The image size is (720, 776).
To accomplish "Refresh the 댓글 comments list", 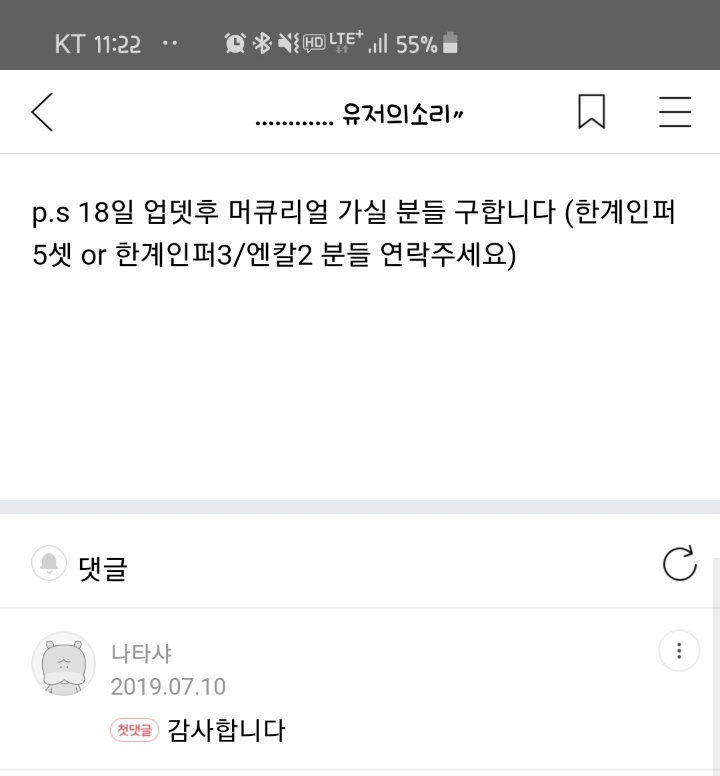I will (x=679, y=564).
